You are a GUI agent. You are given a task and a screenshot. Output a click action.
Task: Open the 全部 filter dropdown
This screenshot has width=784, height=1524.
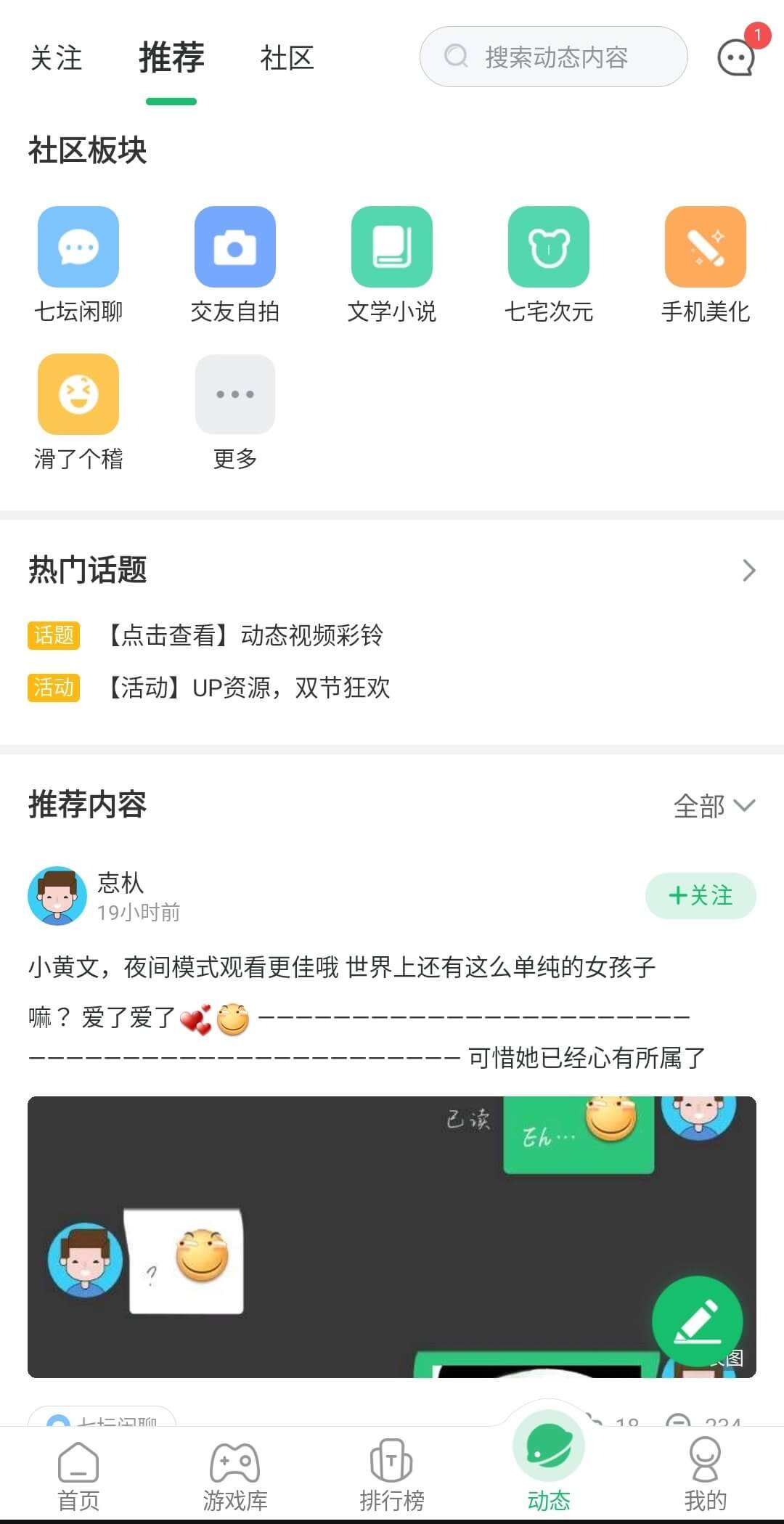pyautogui.click(x=714, y=806)
